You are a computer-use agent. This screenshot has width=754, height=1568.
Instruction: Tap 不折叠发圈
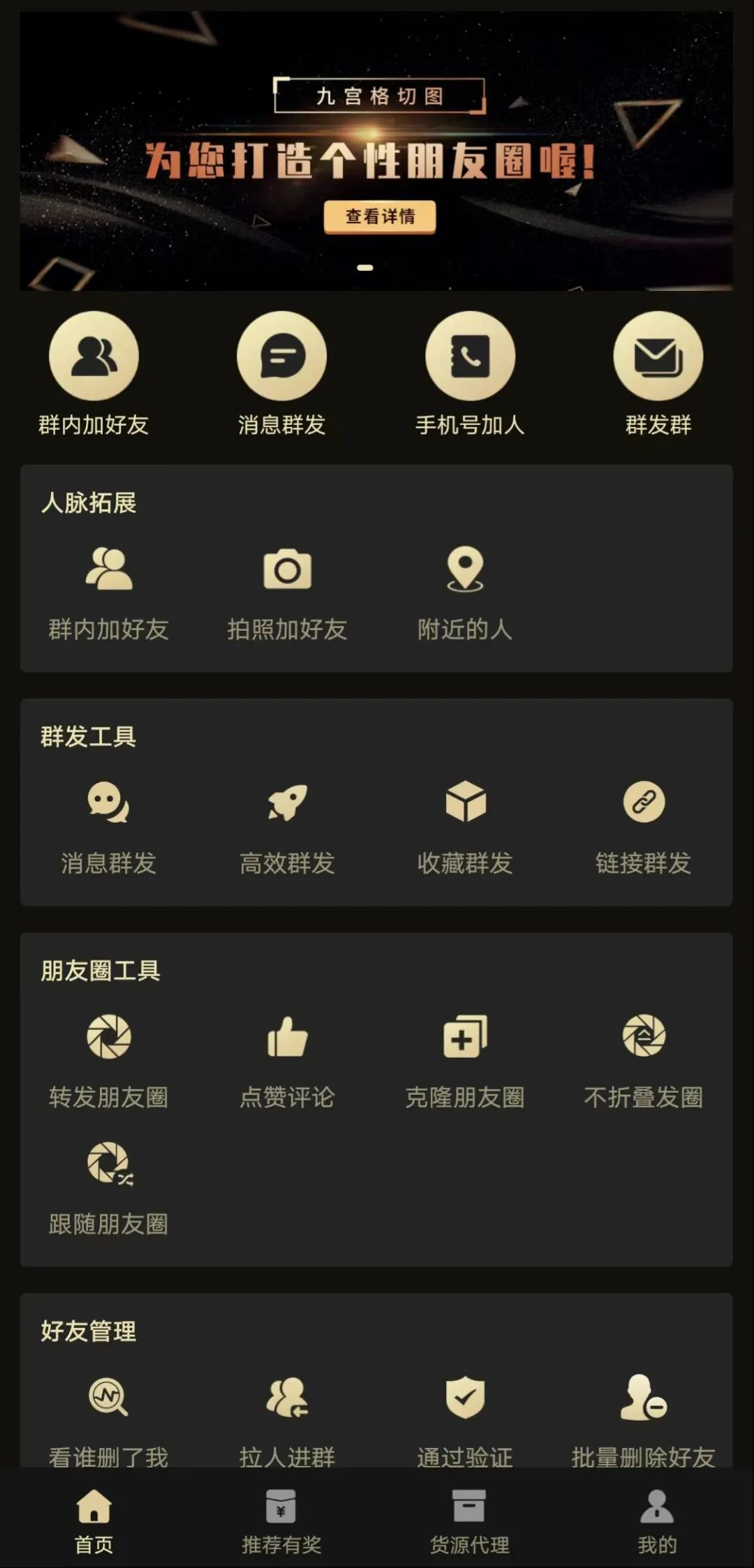(x=643, y=1062)
